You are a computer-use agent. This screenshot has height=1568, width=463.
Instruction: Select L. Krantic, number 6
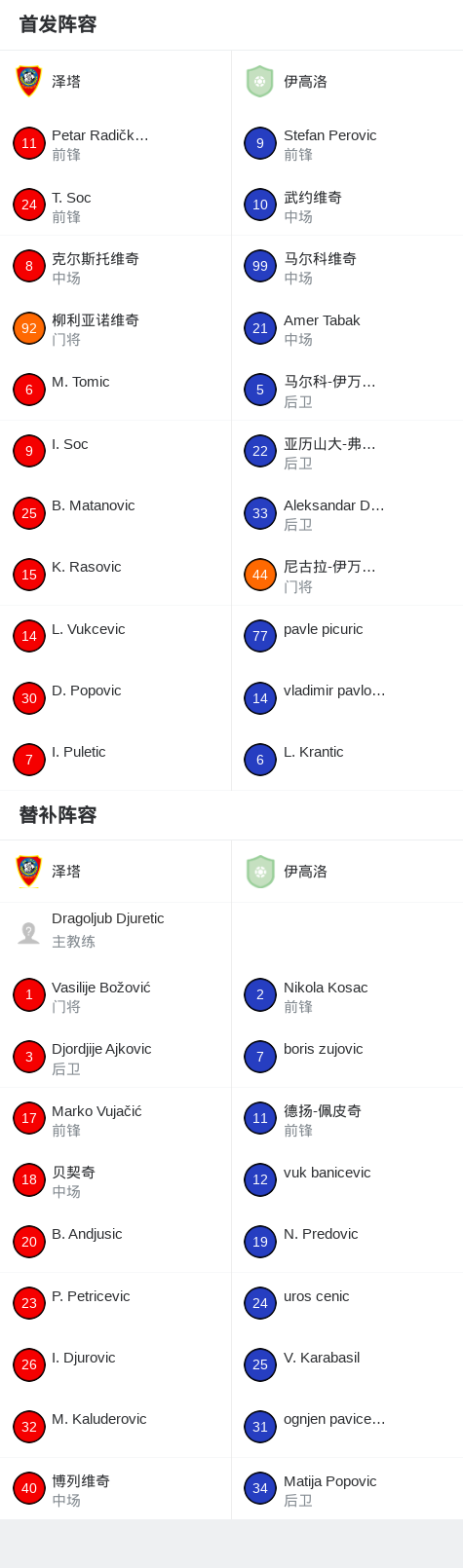pos(347,760)
